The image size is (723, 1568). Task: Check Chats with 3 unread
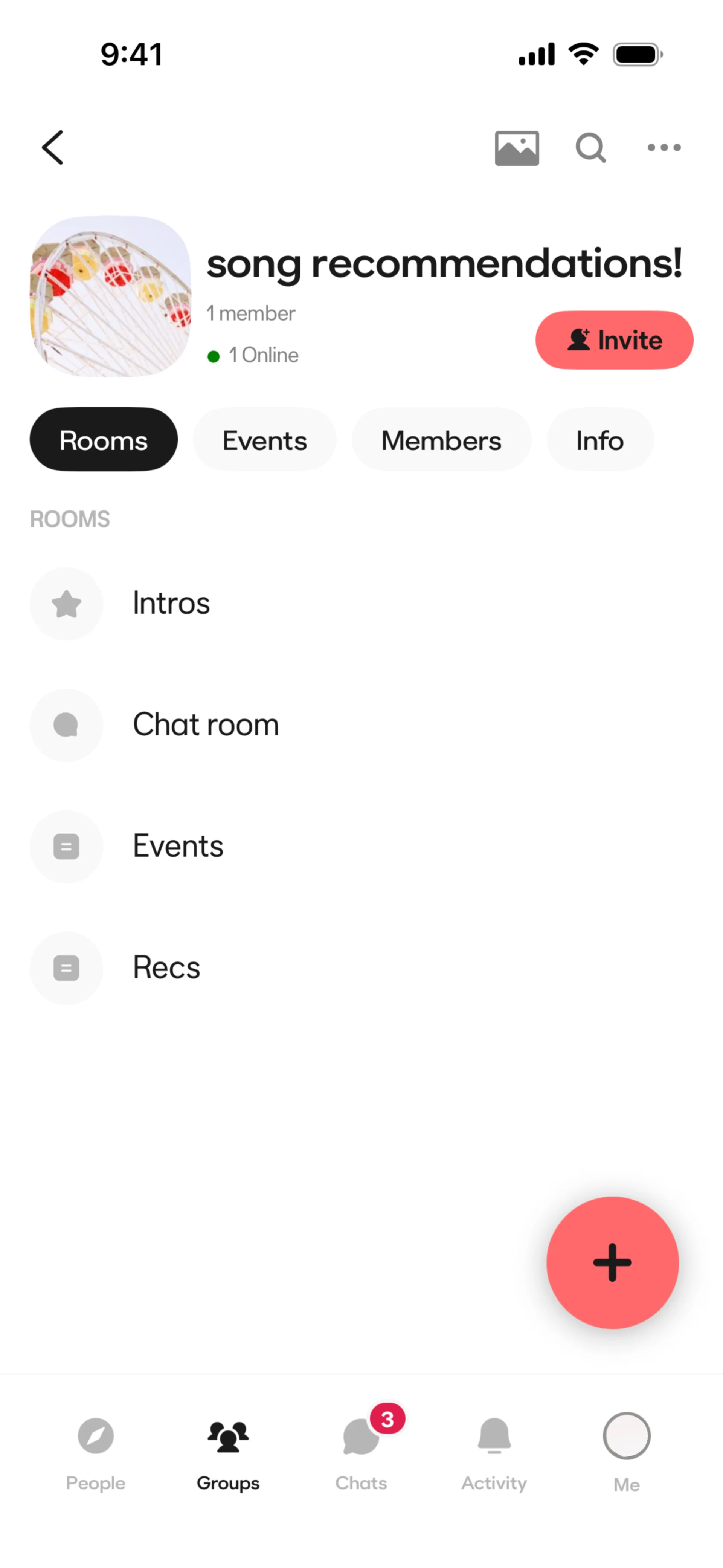pyautogui.click(x=361, y=1452)
